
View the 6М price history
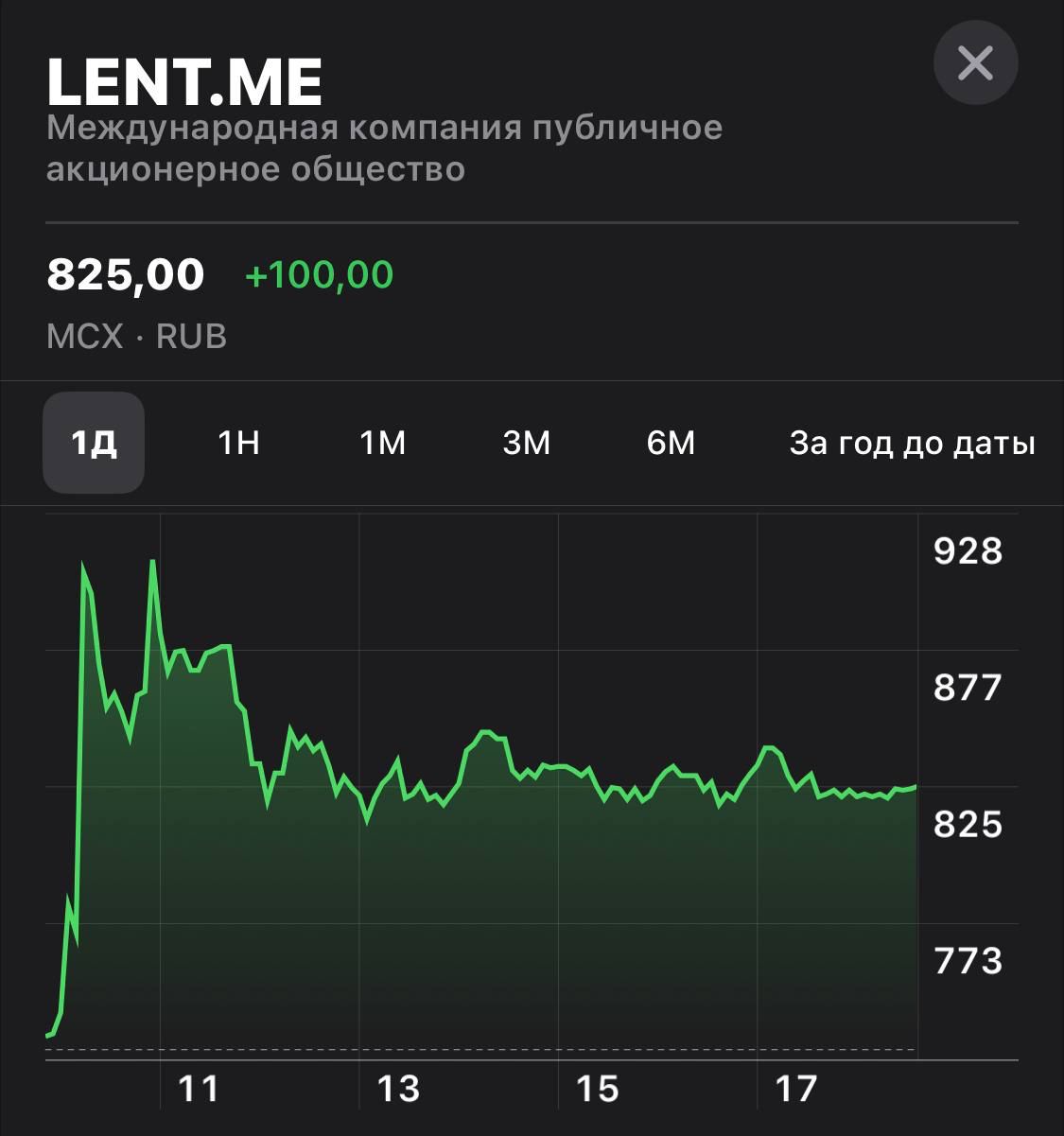tap(671, 443)
